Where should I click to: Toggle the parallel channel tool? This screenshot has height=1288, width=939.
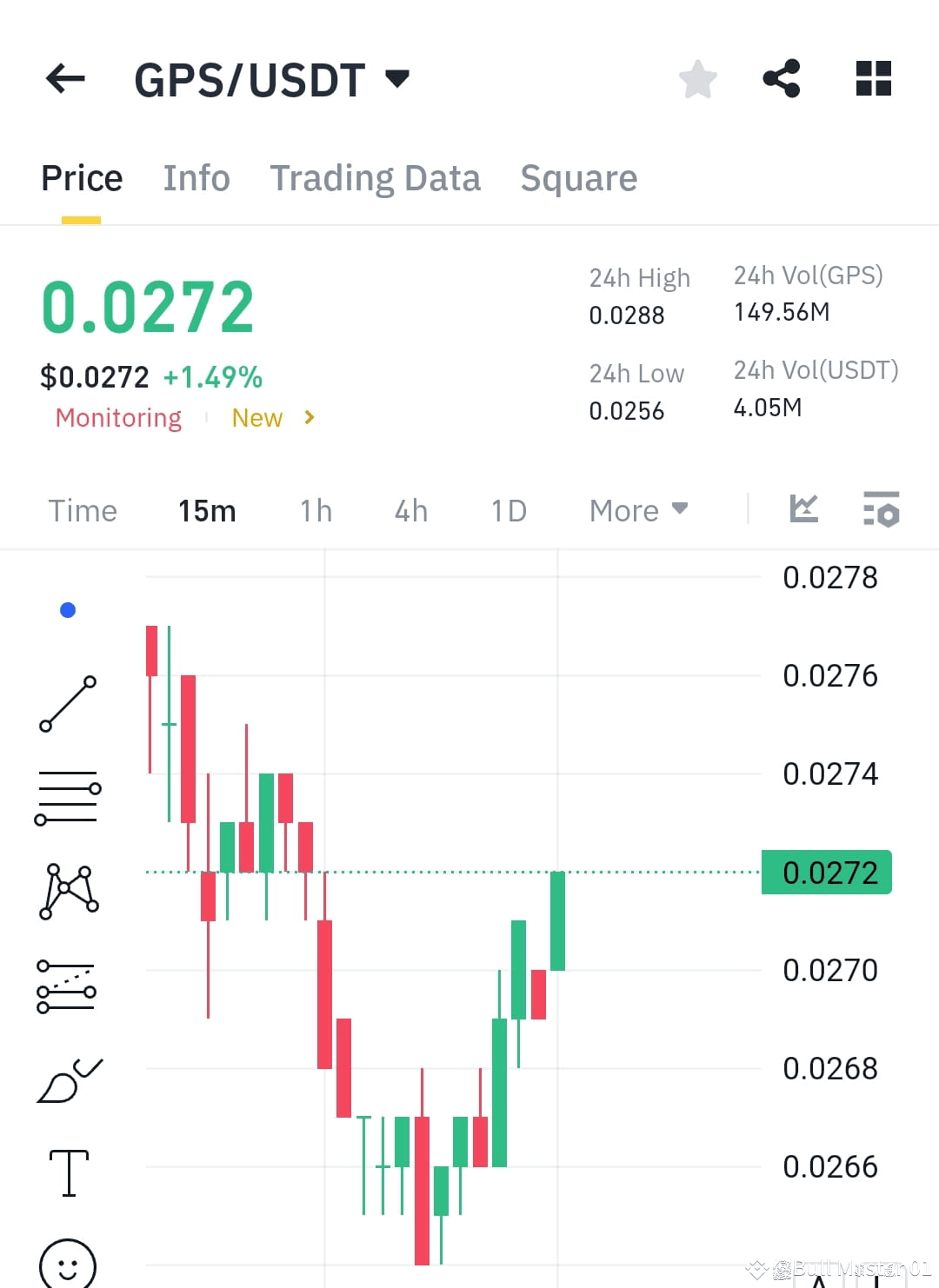(68, 986)
